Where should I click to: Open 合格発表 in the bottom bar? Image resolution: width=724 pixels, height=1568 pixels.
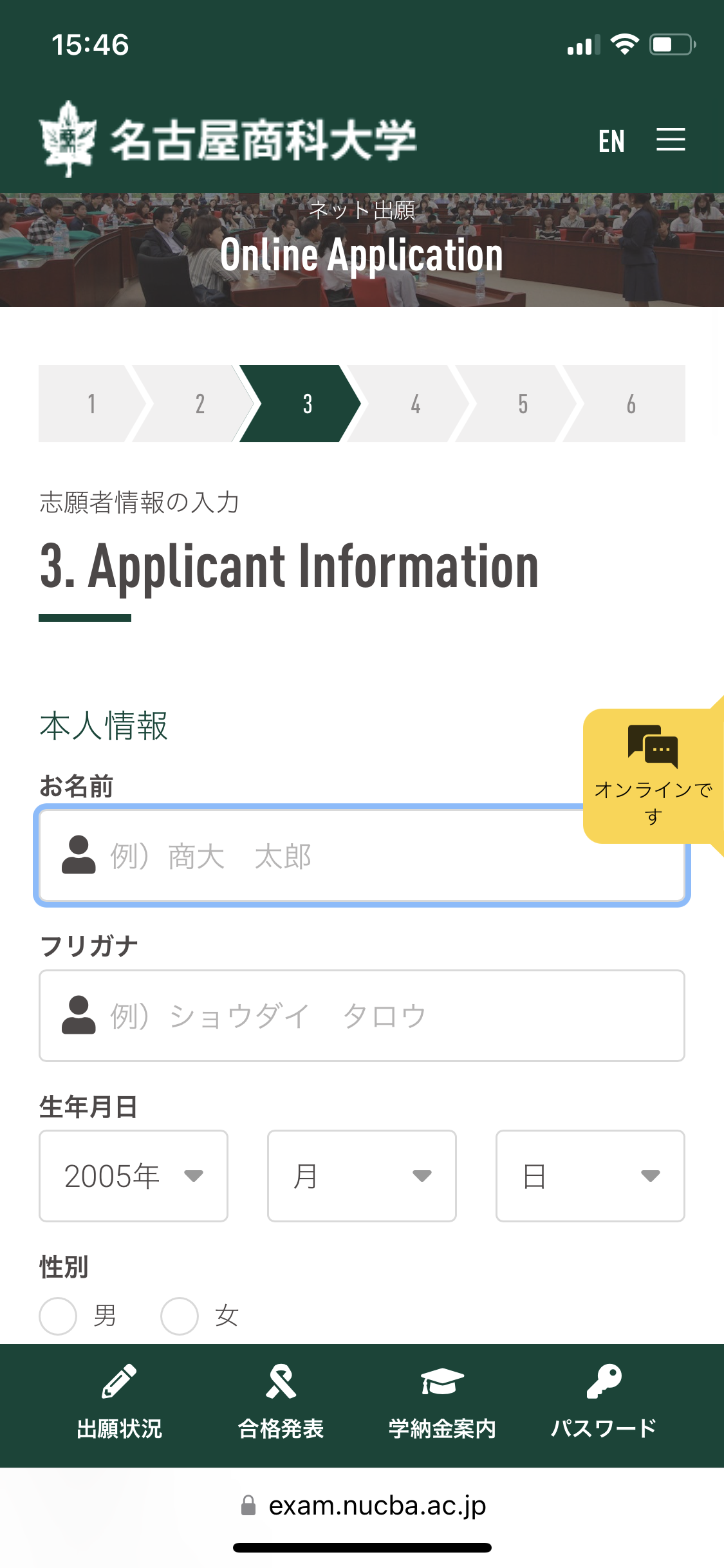(281, 1403)
